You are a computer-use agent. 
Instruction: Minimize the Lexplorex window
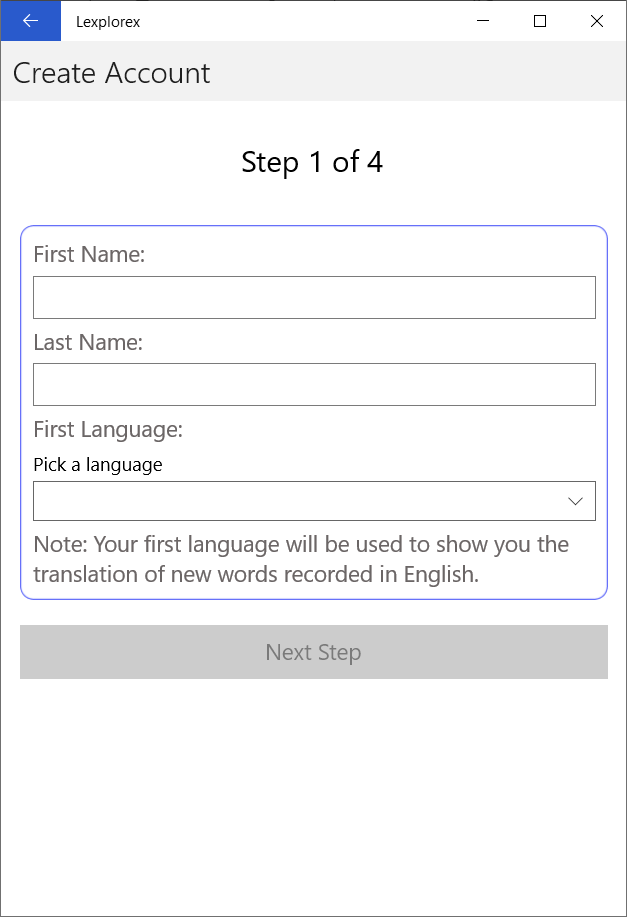[483, 21]
